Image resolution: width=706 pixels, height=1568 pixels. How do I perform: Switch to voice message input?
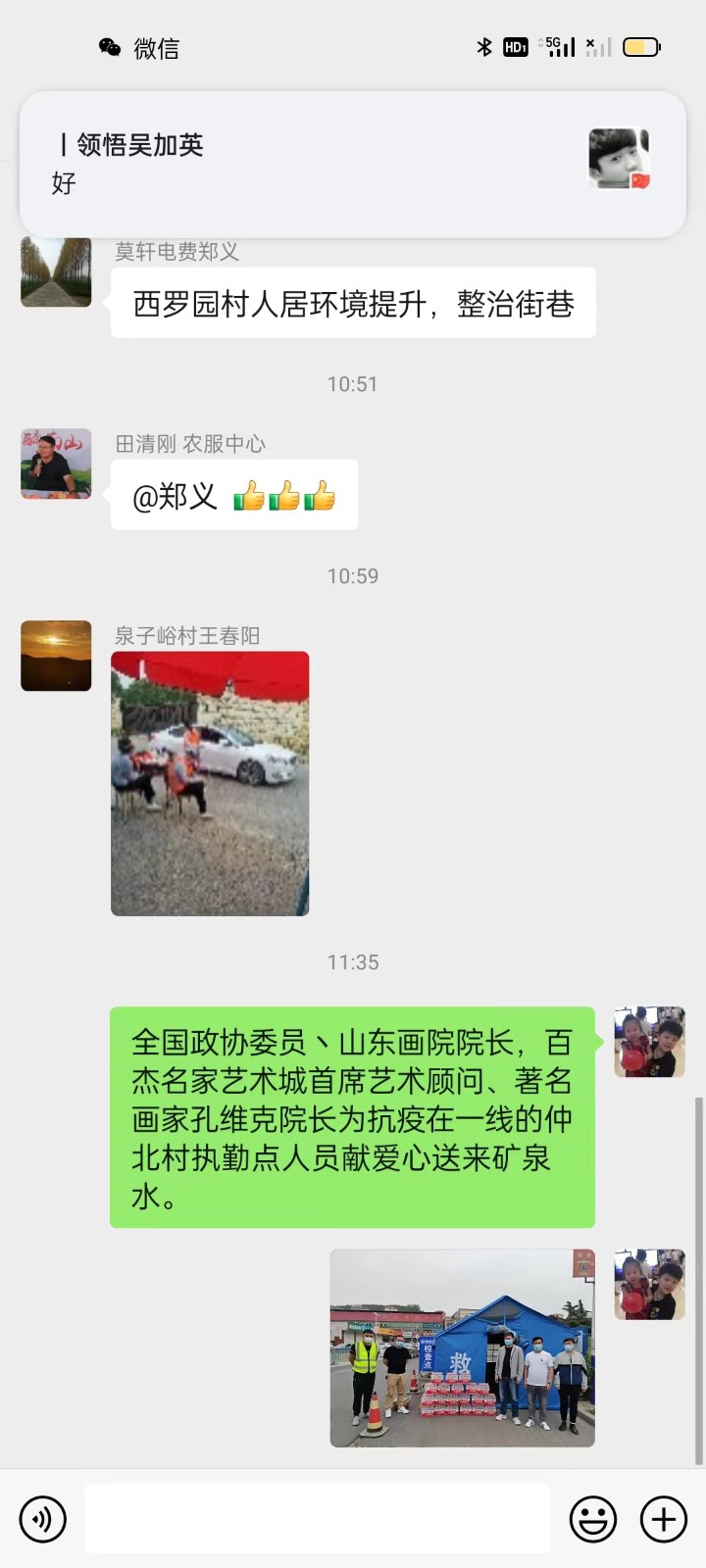pos(42,1519)
